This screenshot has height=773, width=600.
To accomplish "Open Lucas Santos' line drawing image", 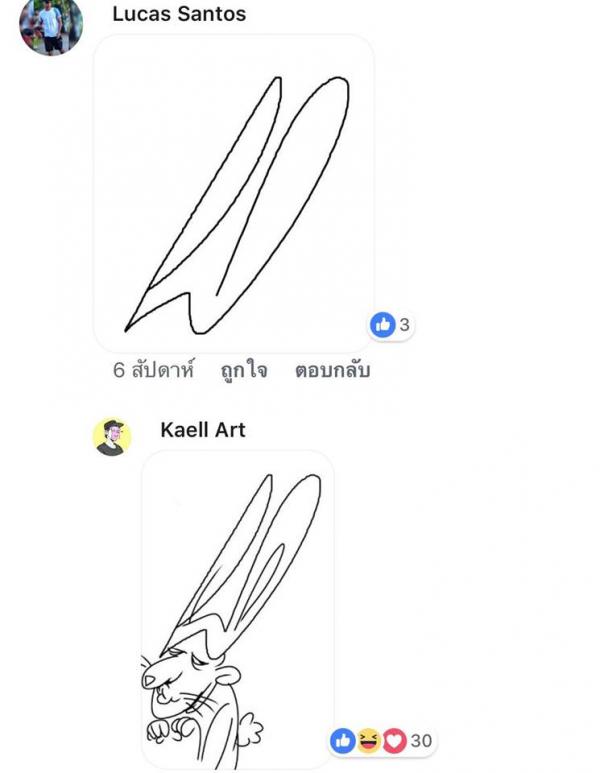I will (x=234, y=195).
